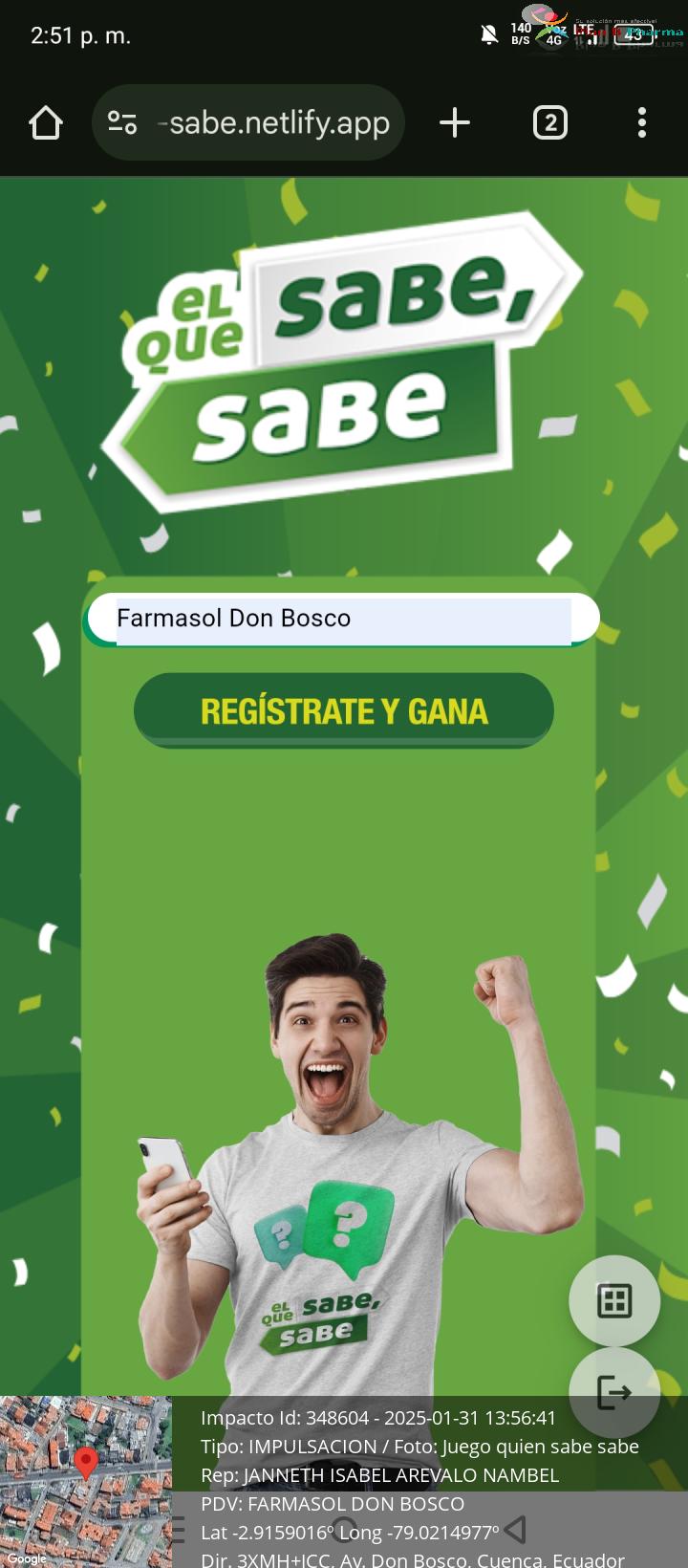
Task: Open the grid floating button
Action: point(614,1301)
